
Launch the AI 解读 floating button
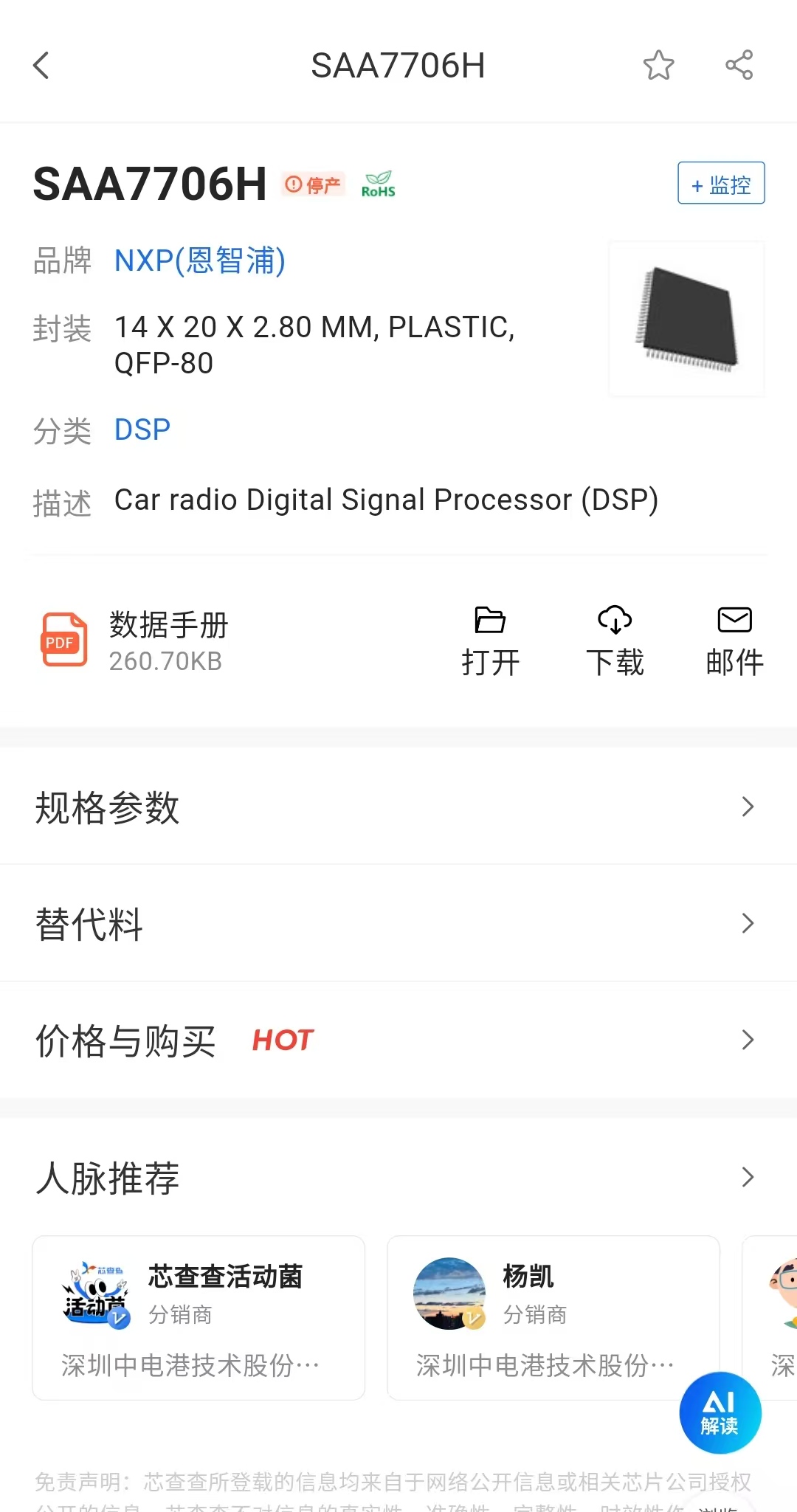click(x=720, y=1412)
